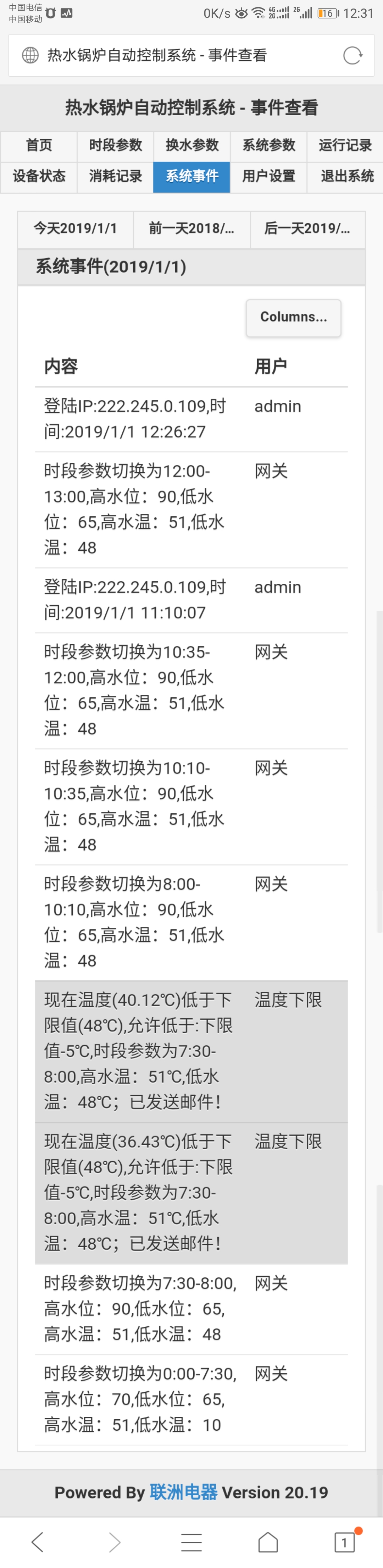Open the Columns... chooser
Image resolution: width=383 pixels, height=1568 pixels.
293,317
